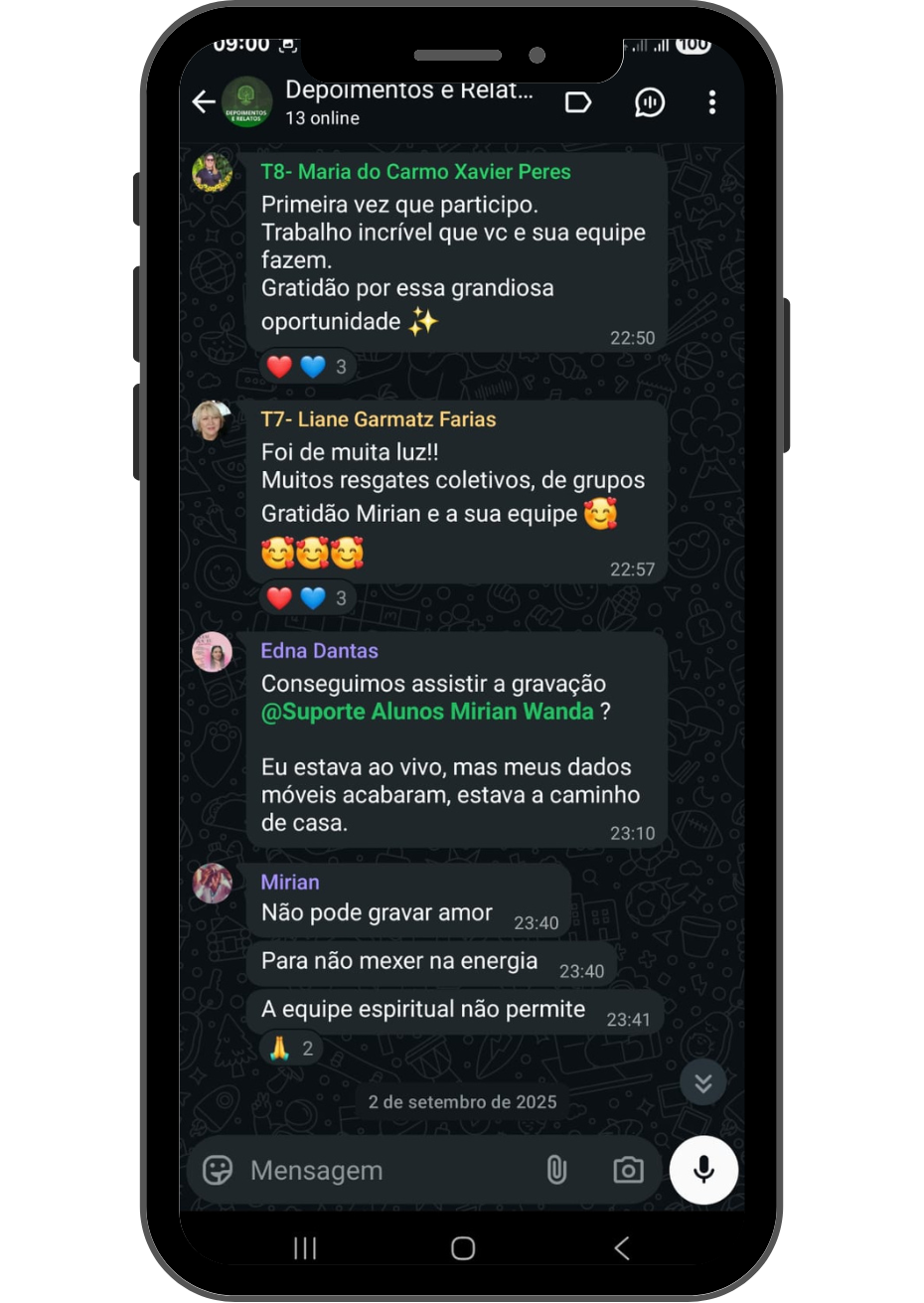
Task: Record a voice message with the microphone
Action: (703, 1170)
